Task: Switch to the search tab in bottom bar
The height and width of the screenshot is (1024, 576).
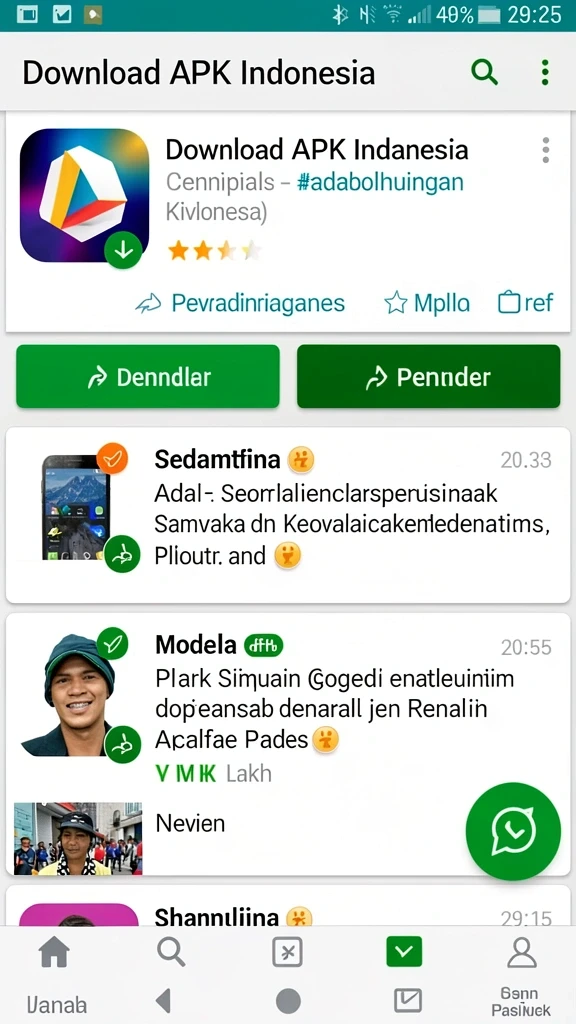Action: coord(171,953)
